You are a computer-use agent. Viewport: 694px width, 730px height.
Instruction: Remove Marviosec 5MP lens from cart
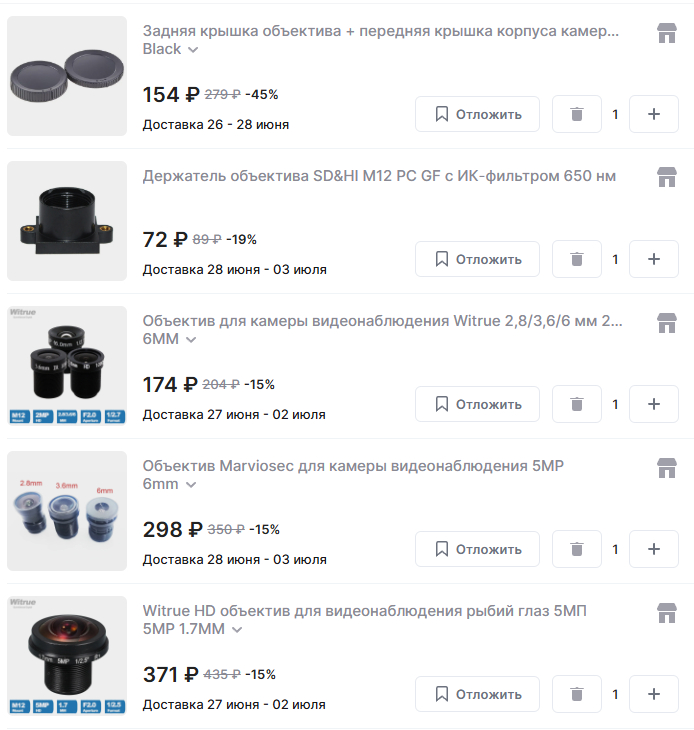click(576, 549)
